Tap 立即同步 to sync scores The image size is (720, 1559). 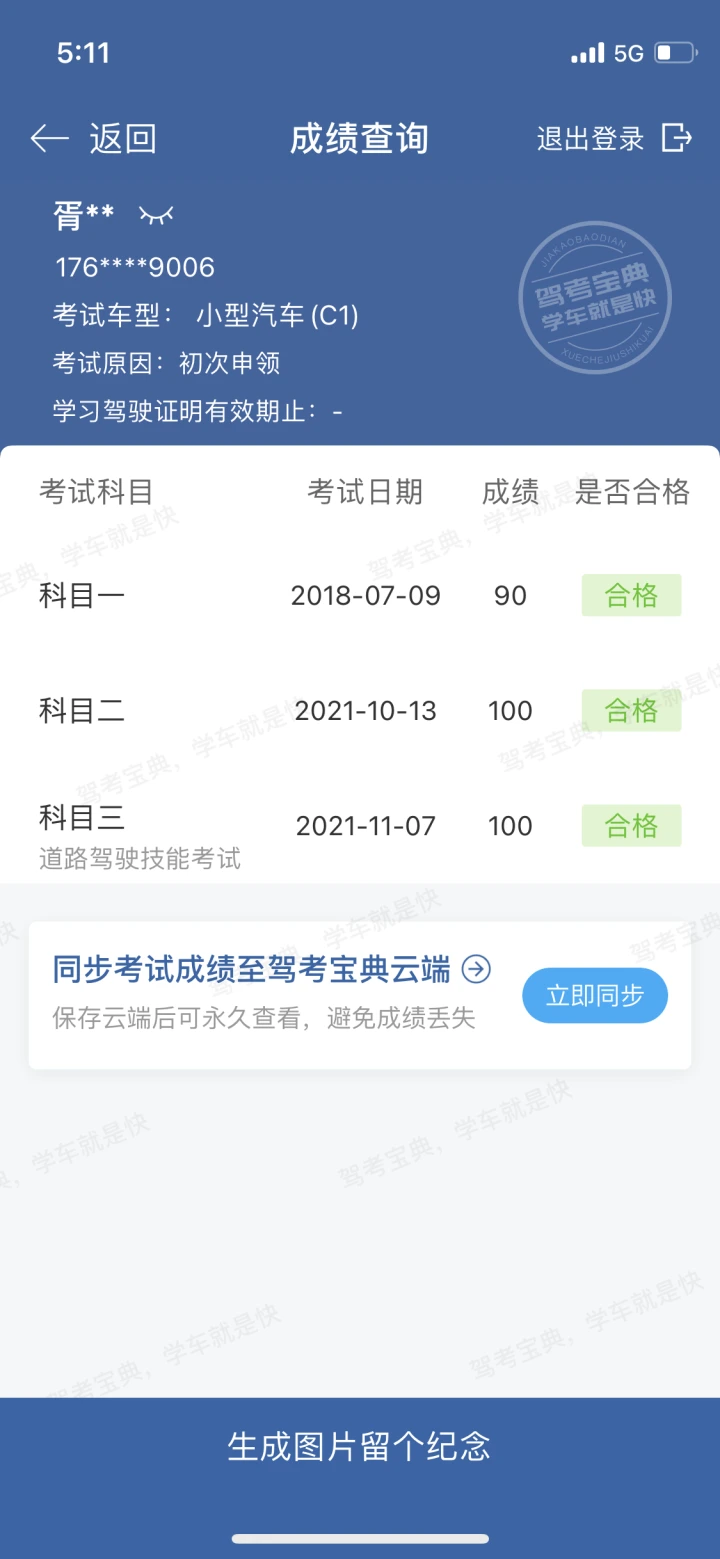595,995
